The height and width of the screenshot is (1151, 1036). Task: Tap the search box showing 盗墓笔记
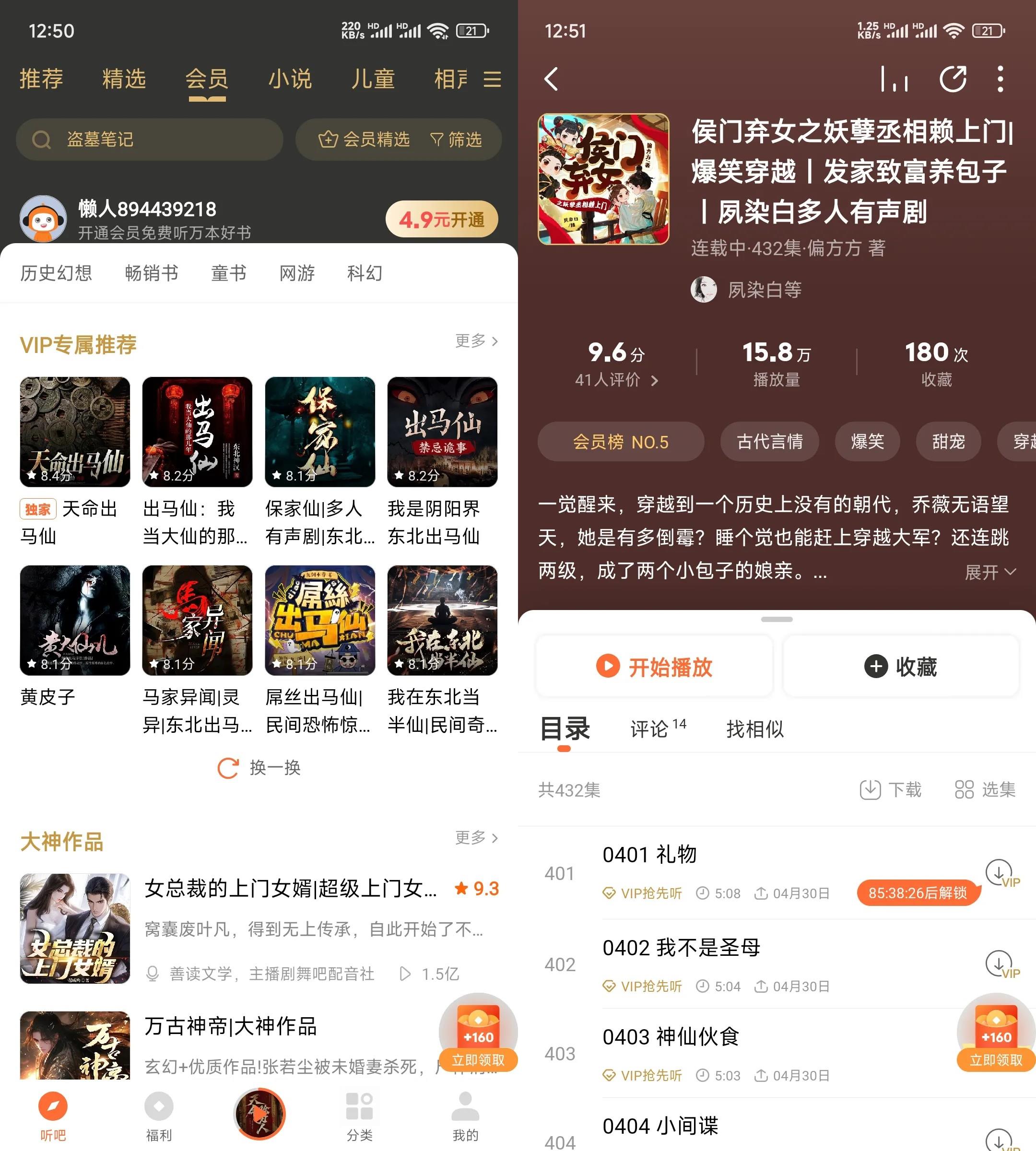[x=149, y=140]
